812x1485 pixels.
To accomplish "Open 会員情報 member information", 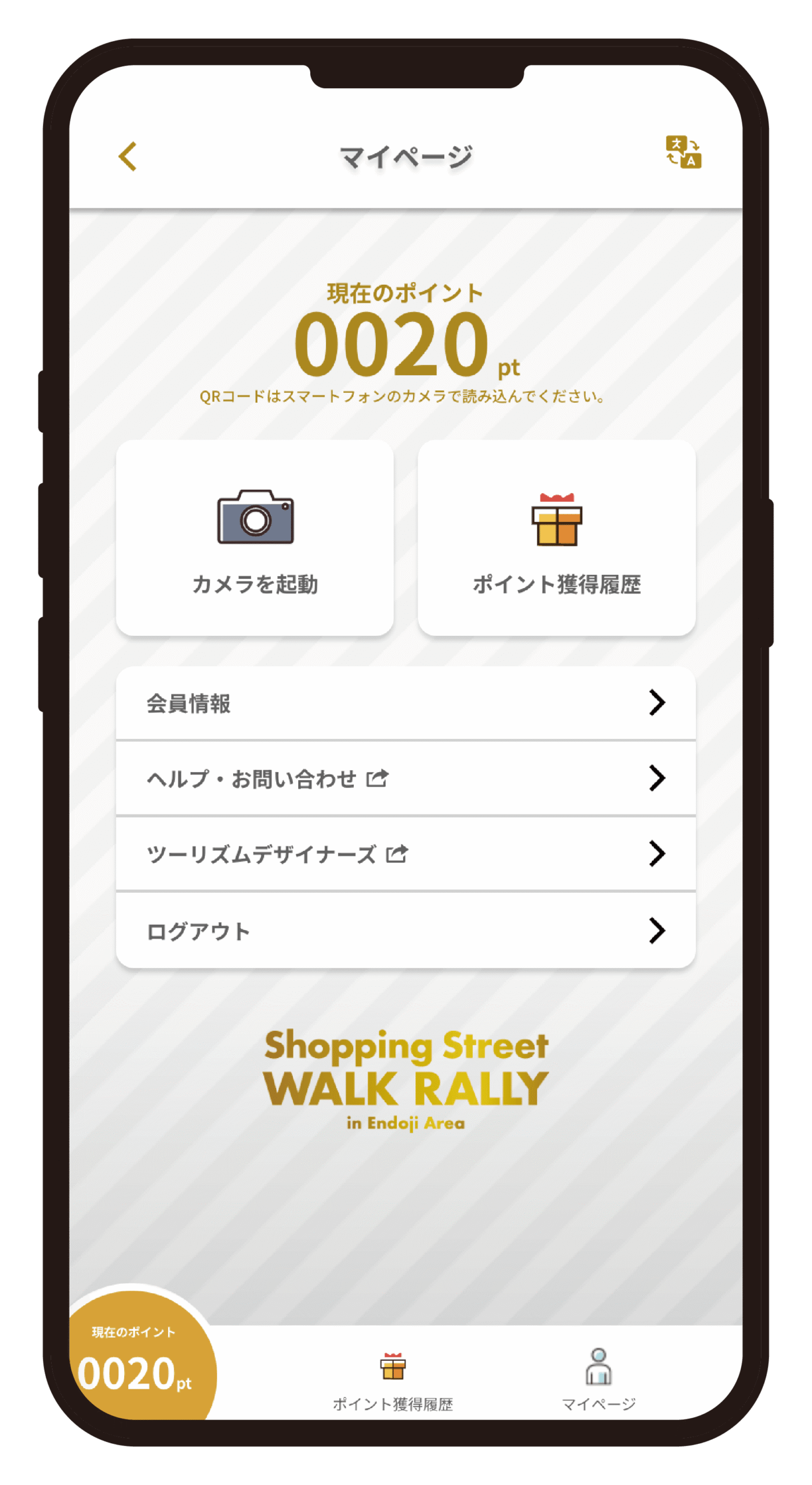I will pyautogui.click(x=405, y=703).
